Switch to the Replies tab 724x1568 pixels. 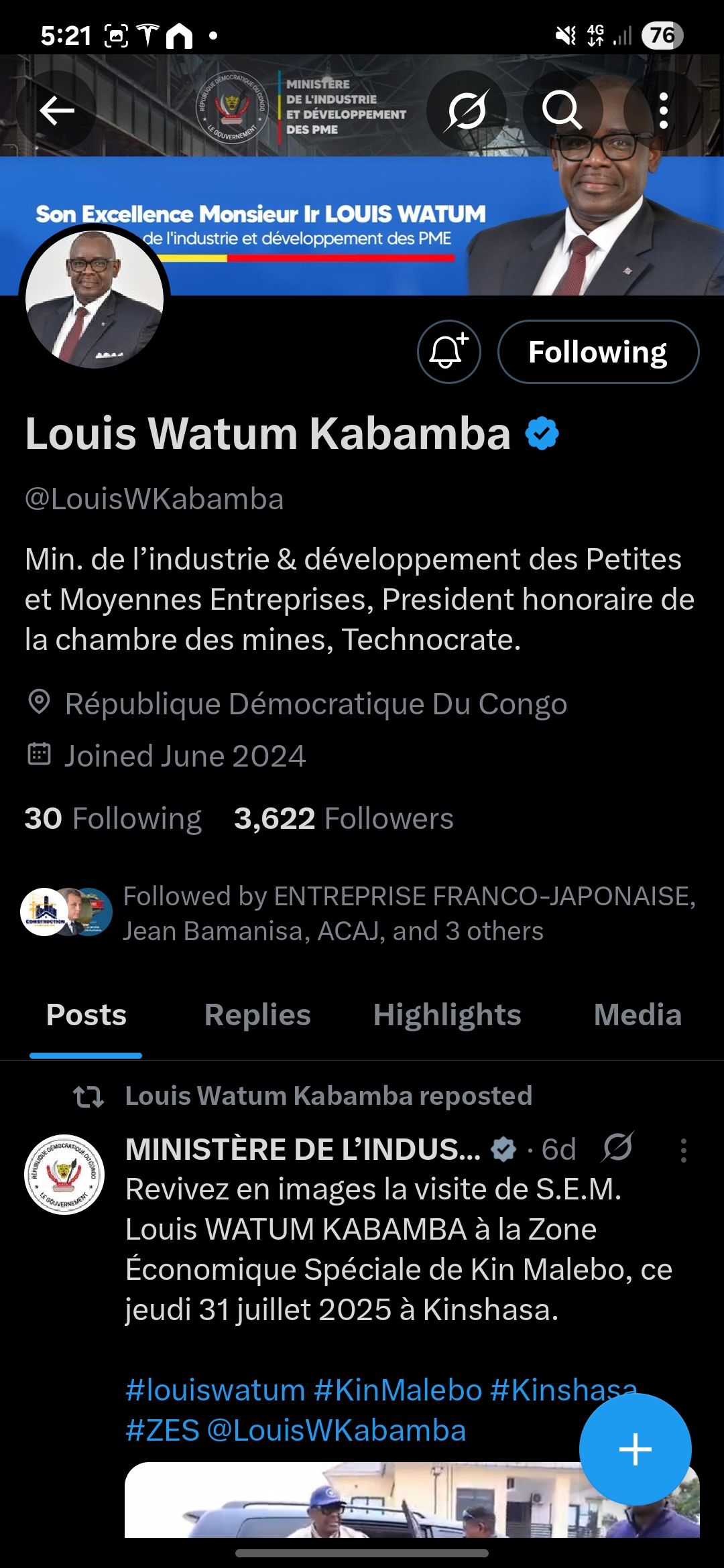[257, 1015]
